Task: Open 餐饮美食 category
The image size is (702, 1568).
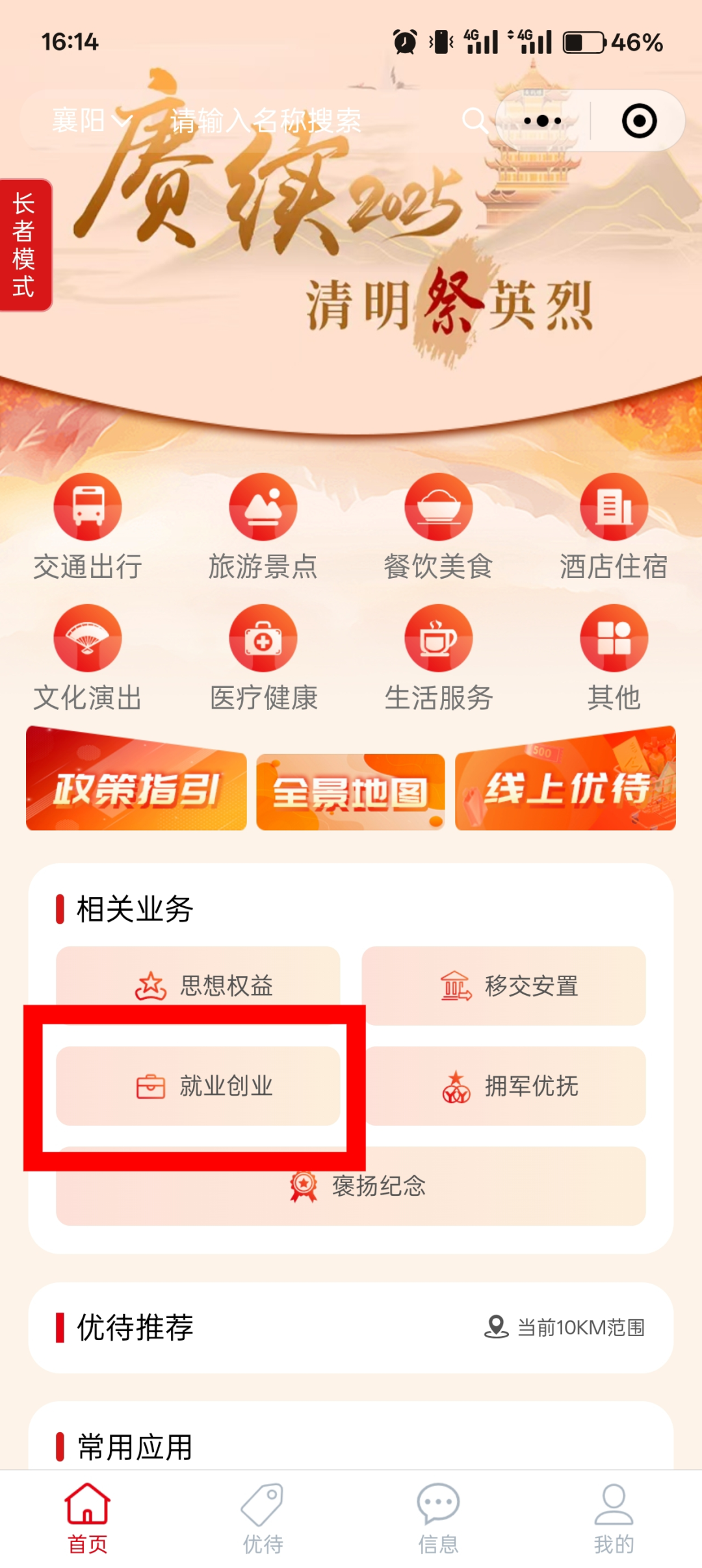Action: coord(438,526)
